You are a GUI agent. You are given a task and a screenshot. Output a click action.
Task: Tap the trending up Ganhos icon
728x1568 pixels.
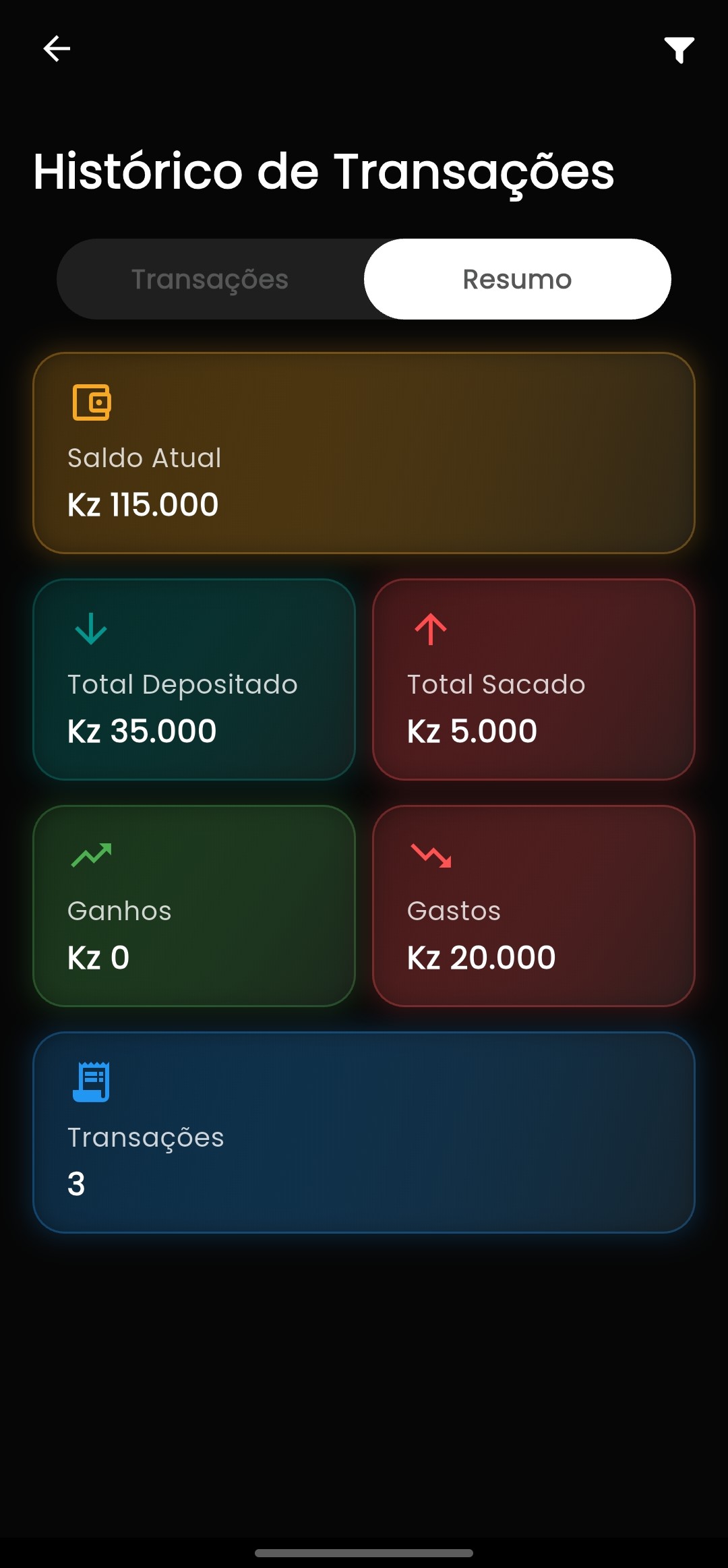tap(91, 856)
